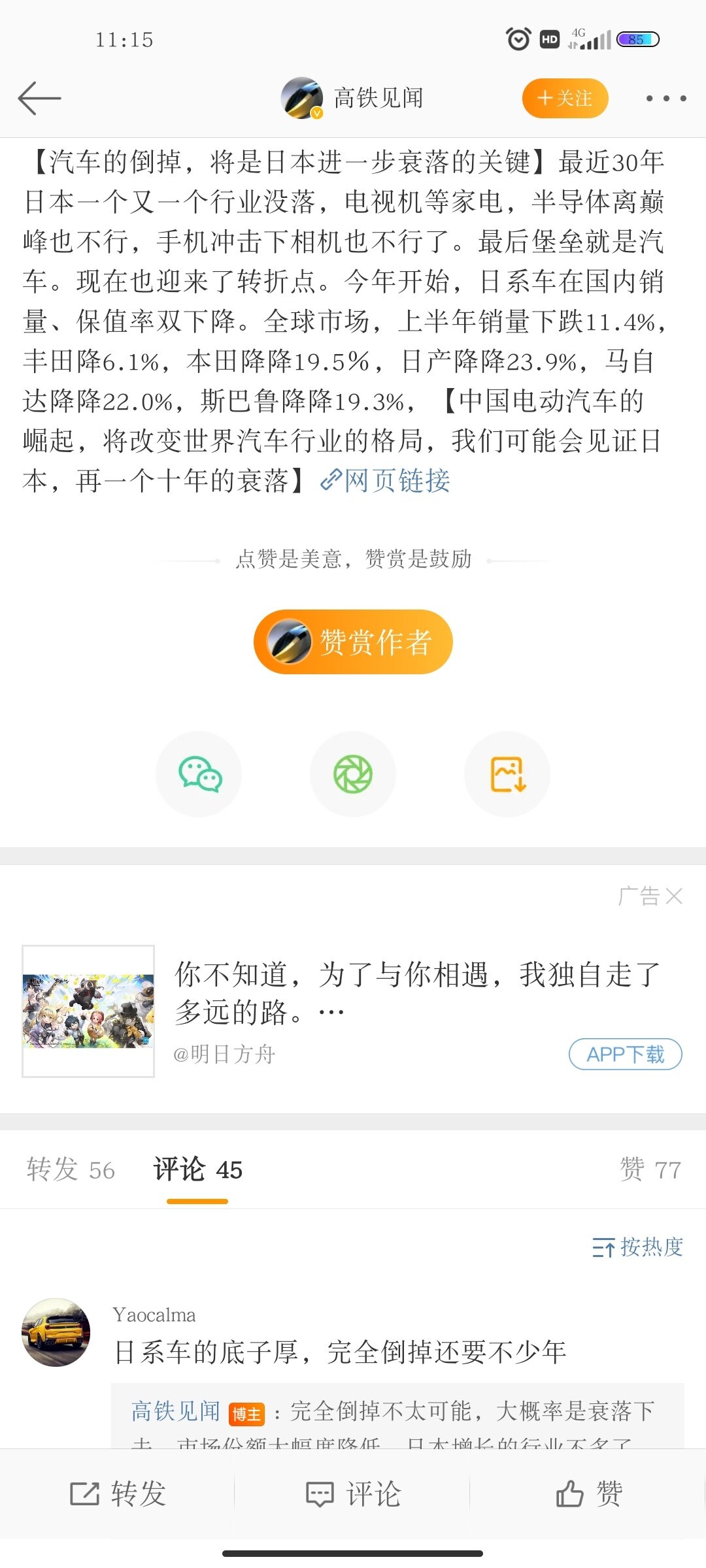706x1568 pixels.
Task: Repost using bottom 转发 button
Action: tap(118, 1494)
